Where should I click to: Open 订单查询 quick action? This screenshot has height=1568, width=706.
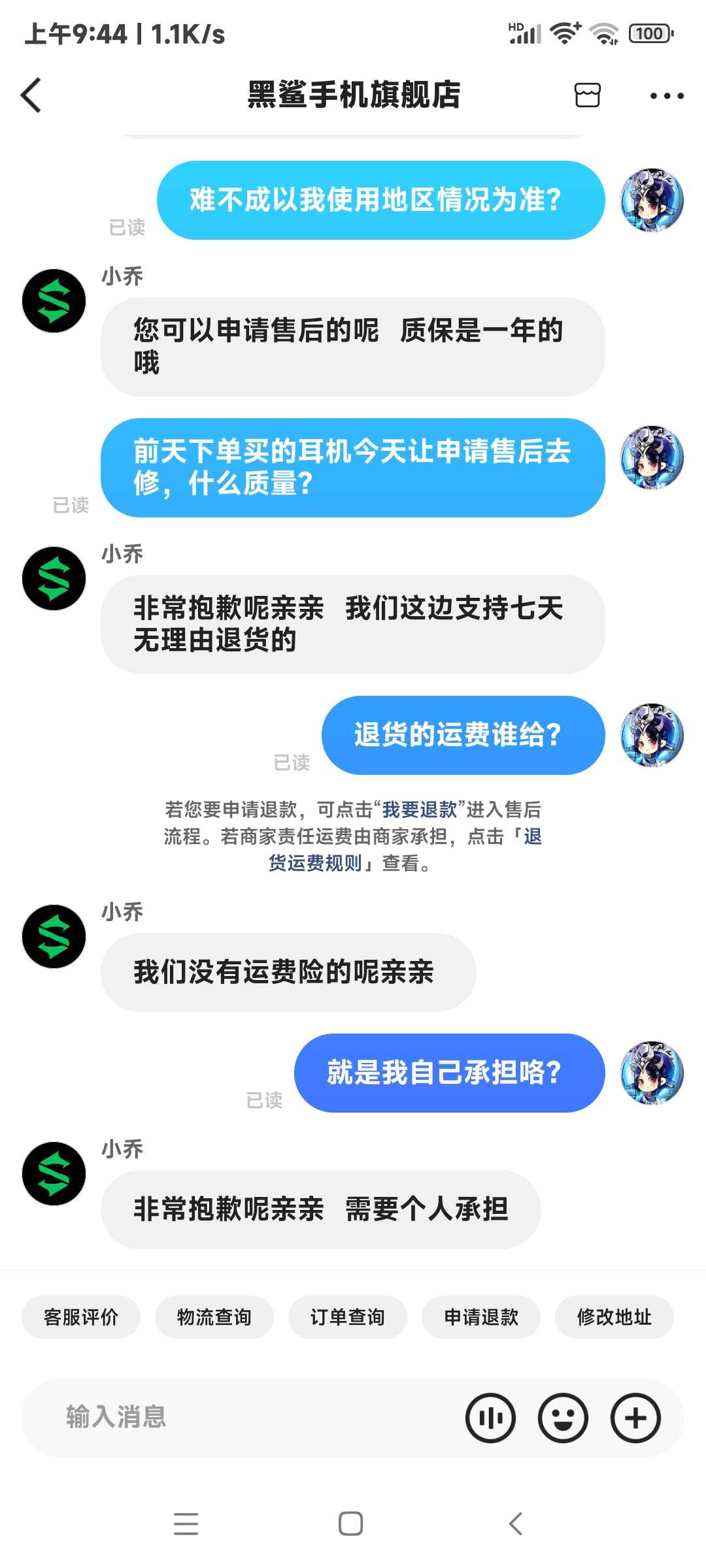coord(348,1317)
